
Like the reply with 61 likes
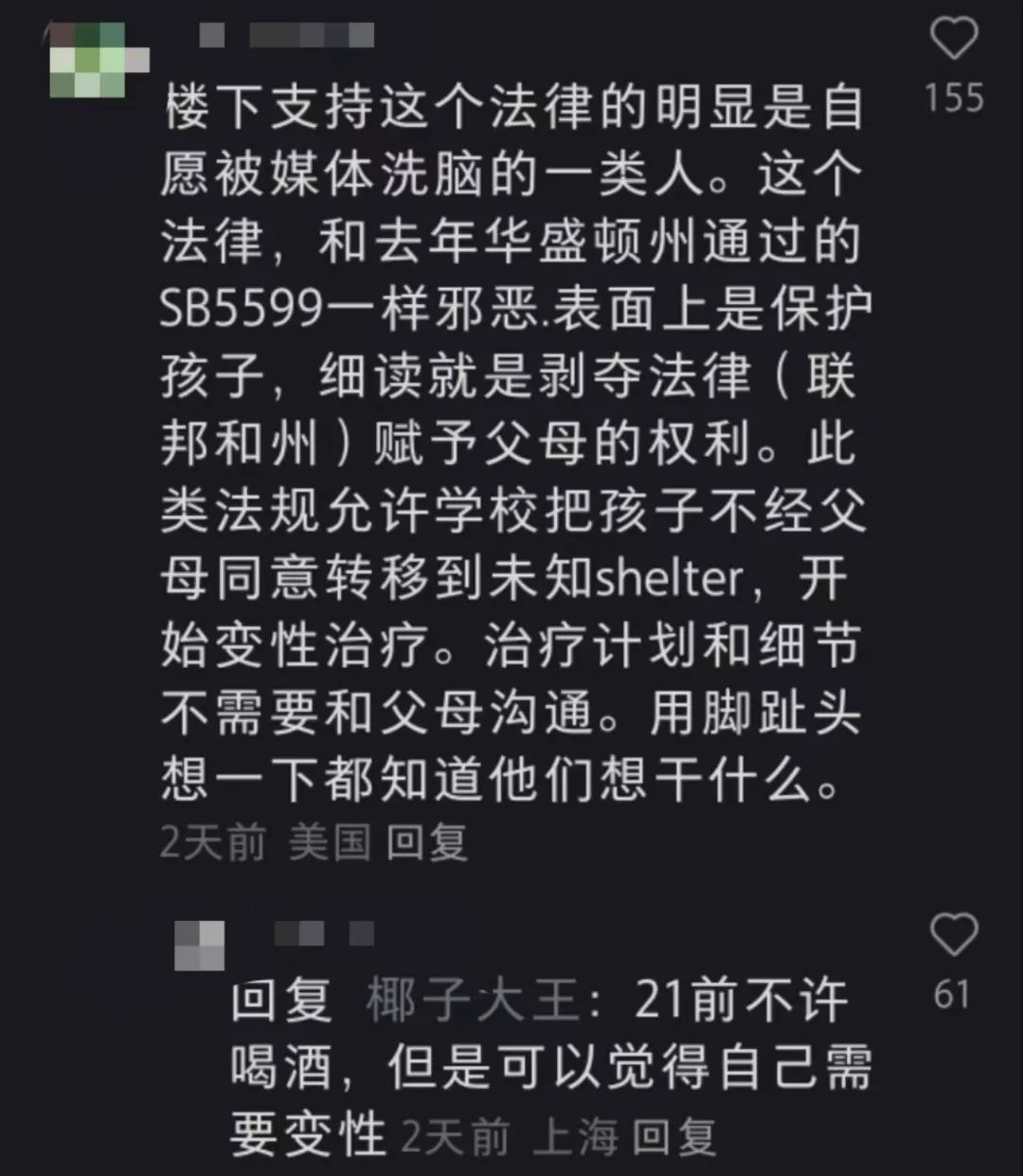click(953, 934)
